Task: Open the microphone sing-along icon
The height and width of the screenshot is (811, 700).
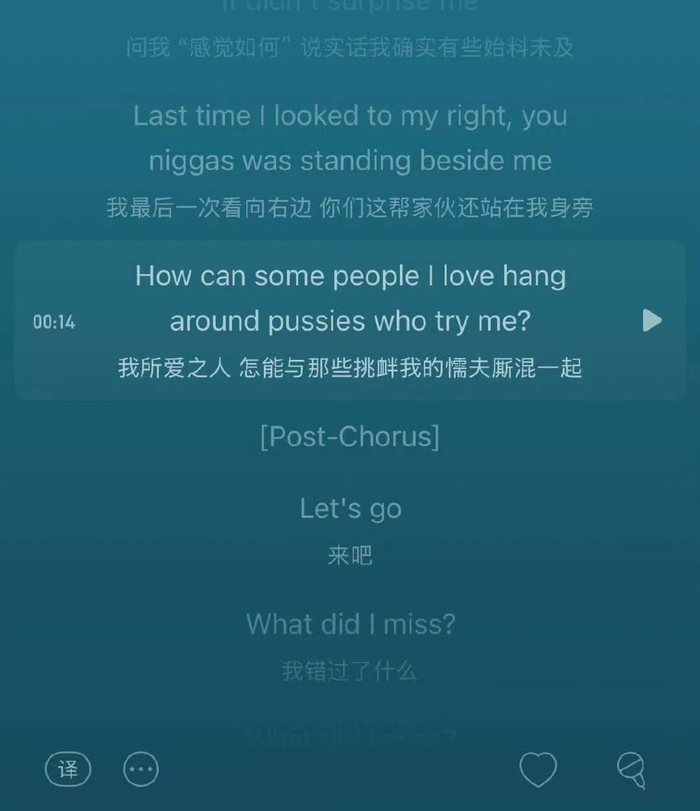Action: [631, 769]
